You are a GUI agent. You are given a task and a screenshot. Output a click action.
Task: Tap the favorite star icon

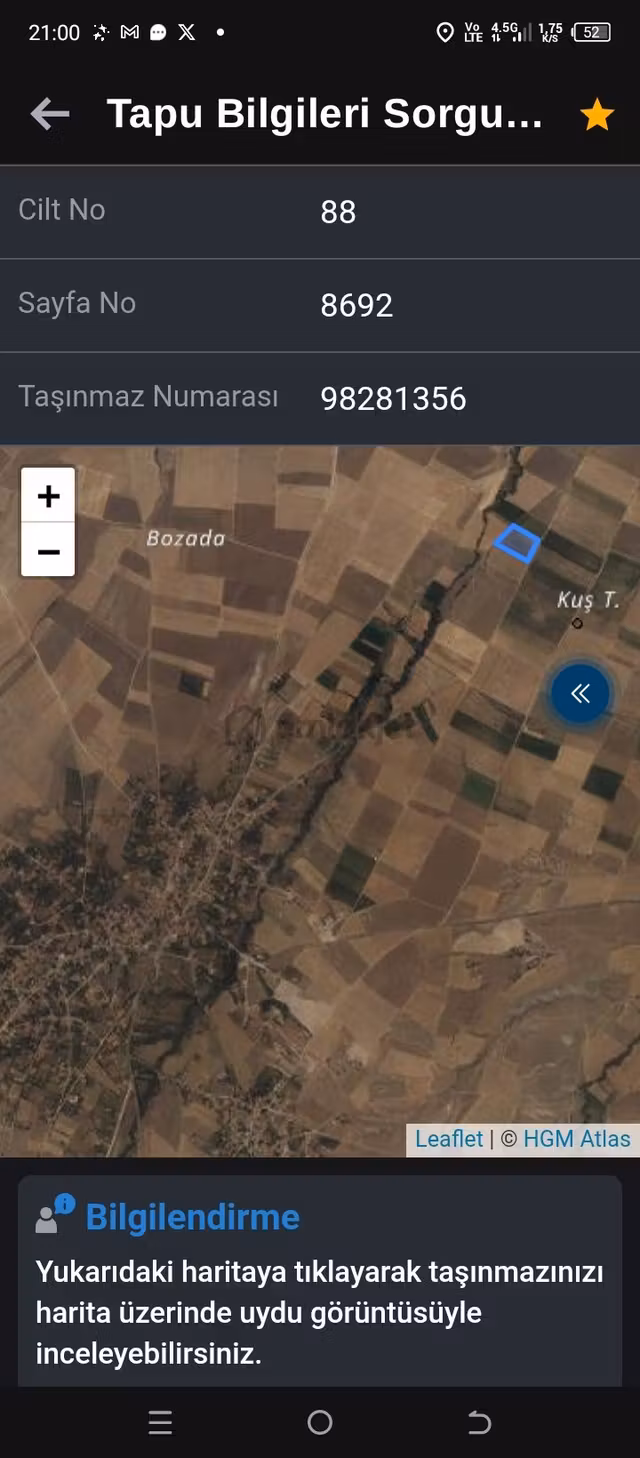point(597,115)
